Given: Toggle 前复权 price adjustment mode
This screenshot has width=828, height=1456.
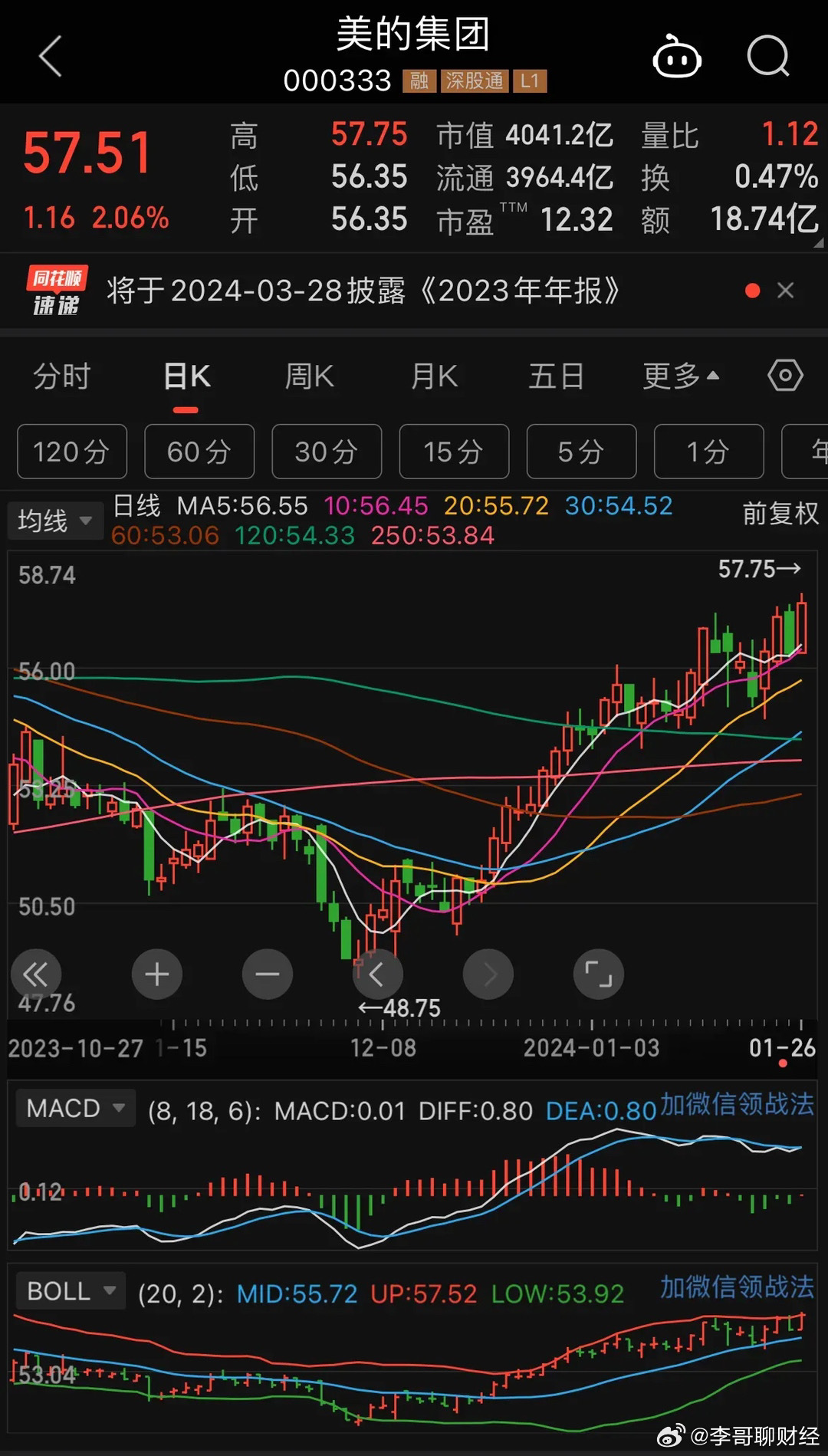Looking at the screenshot, I should 777,515.
